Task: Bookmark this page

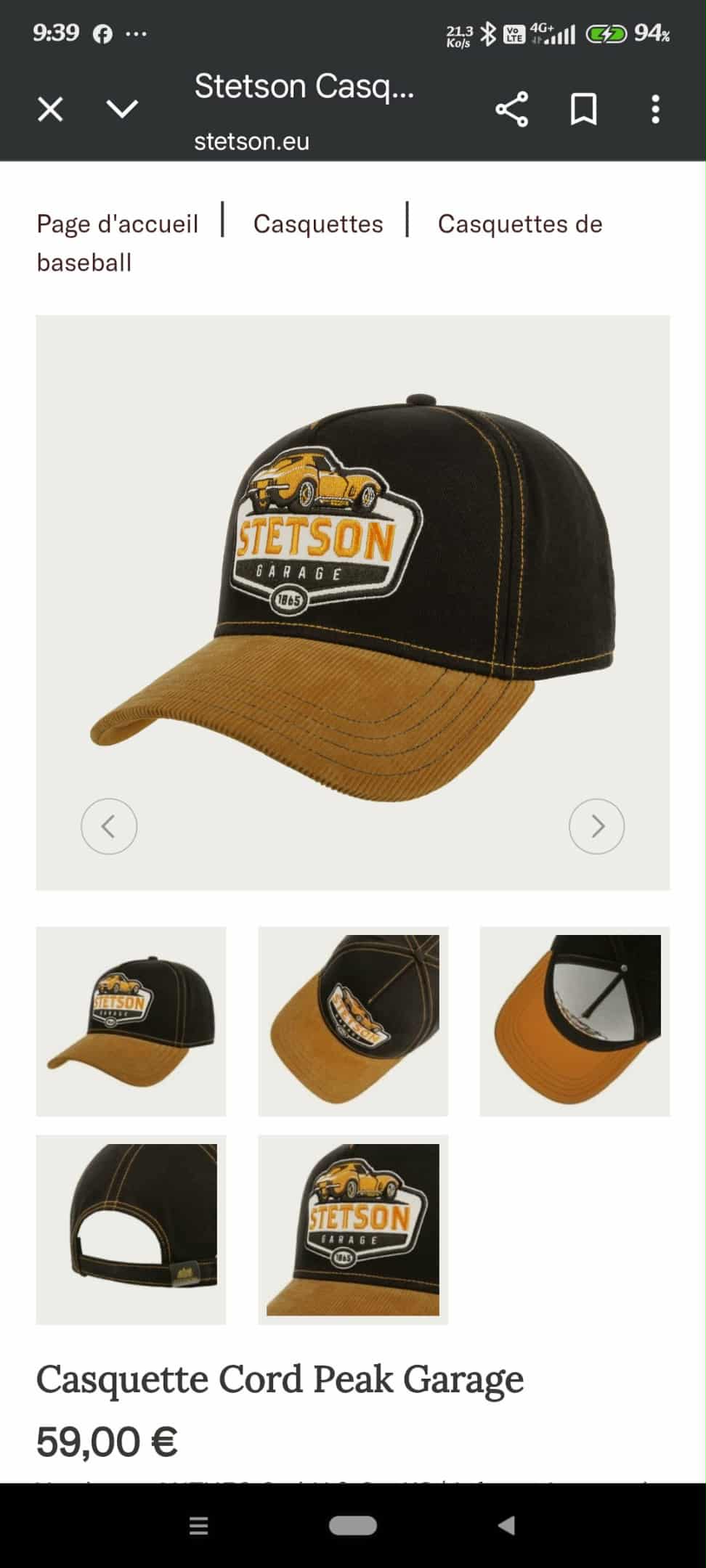Action: click(583, 110)
